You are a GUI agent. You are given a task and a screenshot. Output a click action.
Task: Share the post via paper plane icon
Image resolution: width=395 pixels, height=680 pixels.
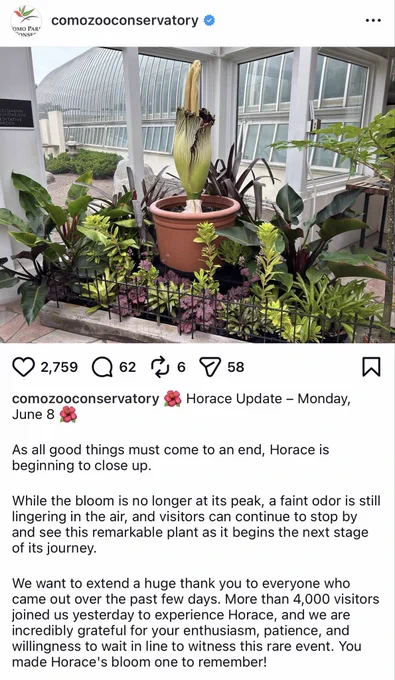(210, 367)
